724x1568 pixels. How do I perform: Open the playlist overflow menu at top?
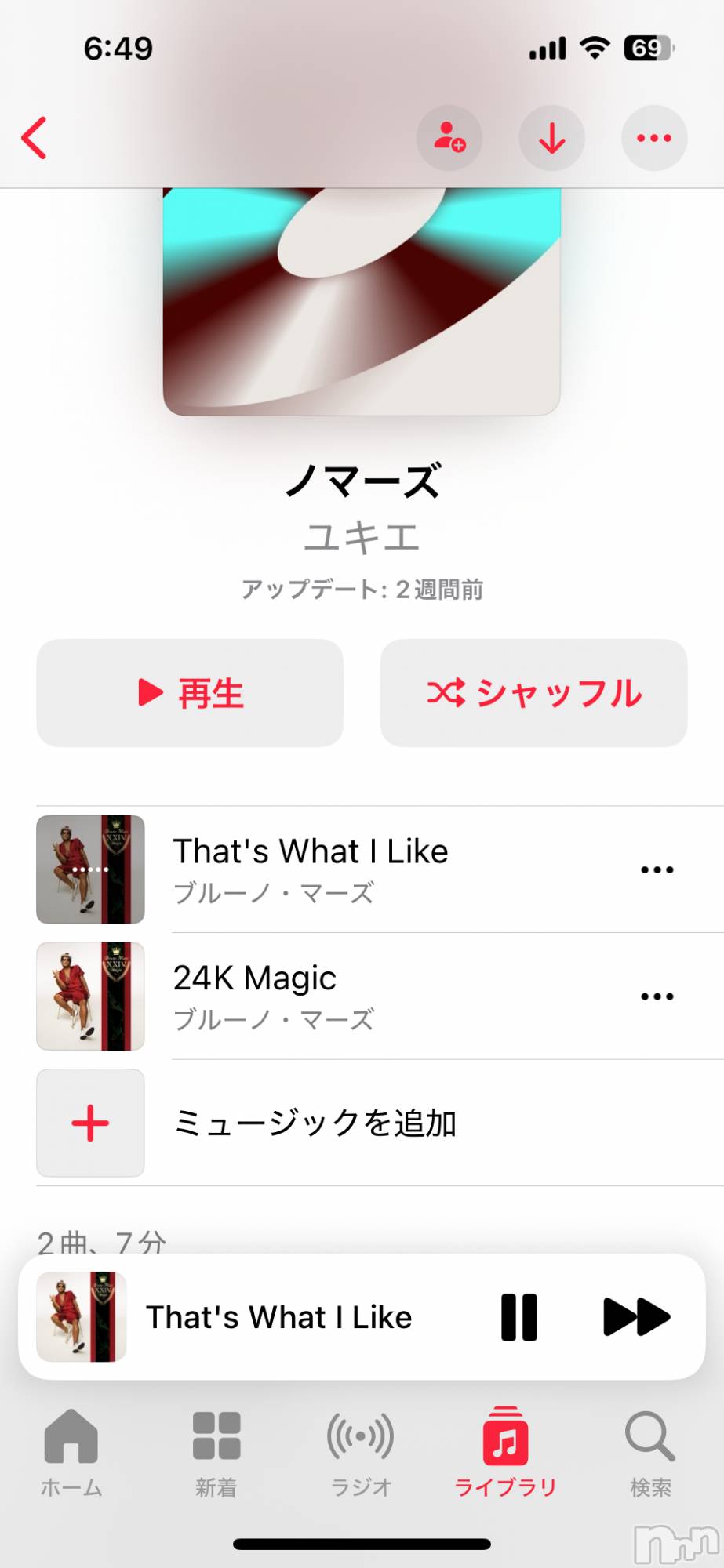click(x=654, y=138)
